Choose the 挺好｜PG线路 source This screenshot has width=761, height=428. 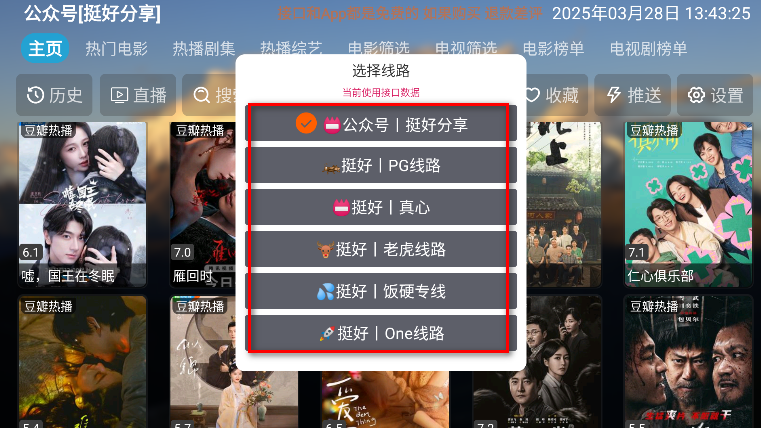[x=381, y=166]
